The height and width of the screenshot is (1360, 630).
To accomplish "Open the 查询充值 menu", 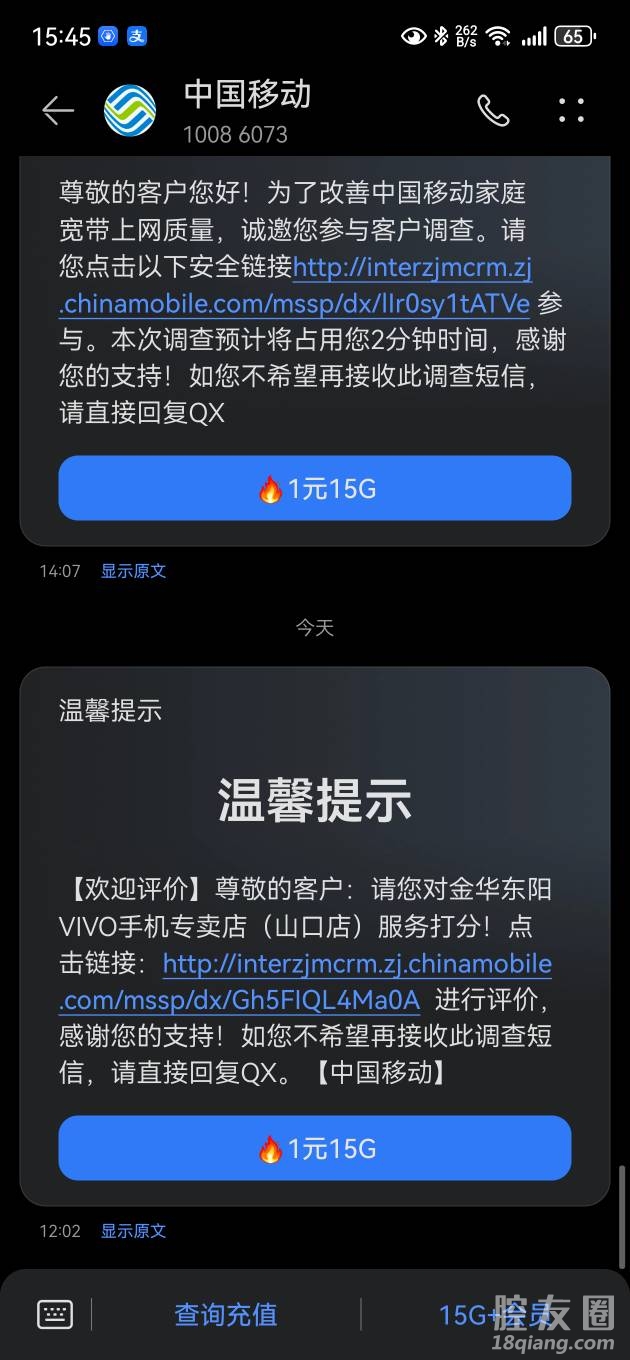I will (226, 1314).
